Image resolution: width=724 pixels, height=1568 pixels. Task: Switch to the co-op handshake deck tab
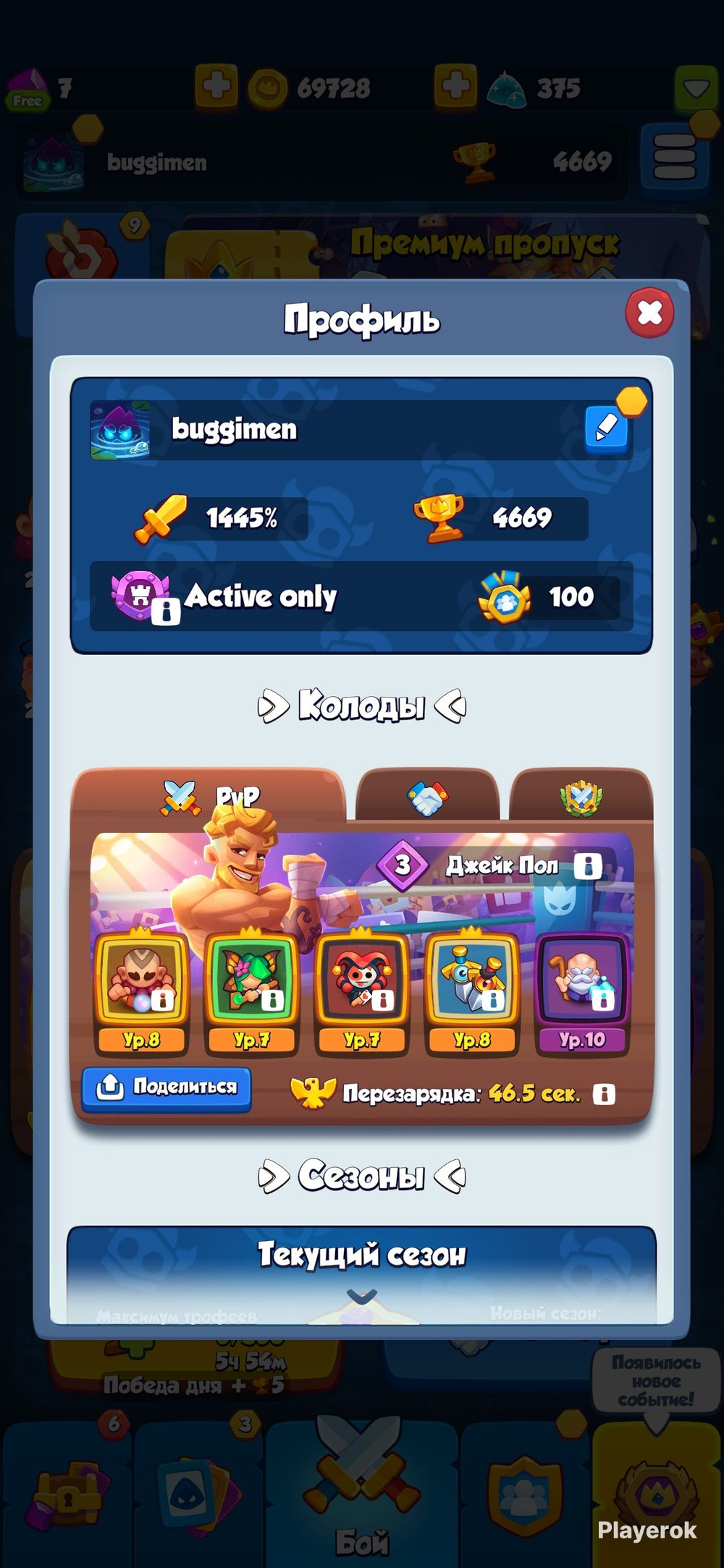tap(427, 797)
